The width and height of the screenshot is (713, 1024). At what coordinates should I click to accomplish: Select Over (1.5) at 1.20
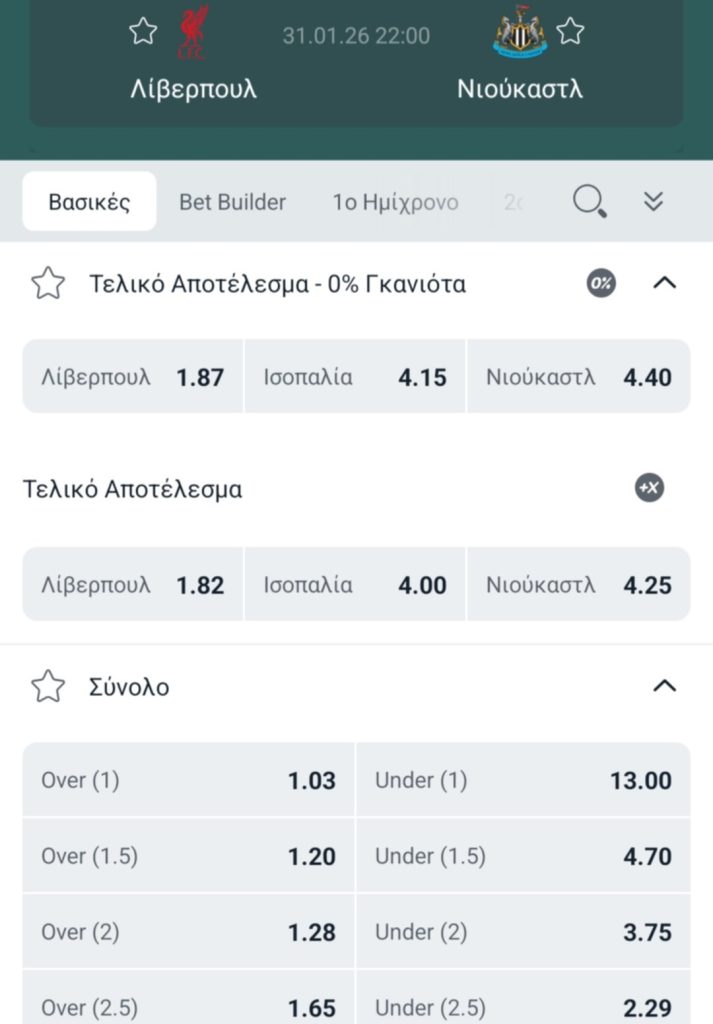point(188,856)
